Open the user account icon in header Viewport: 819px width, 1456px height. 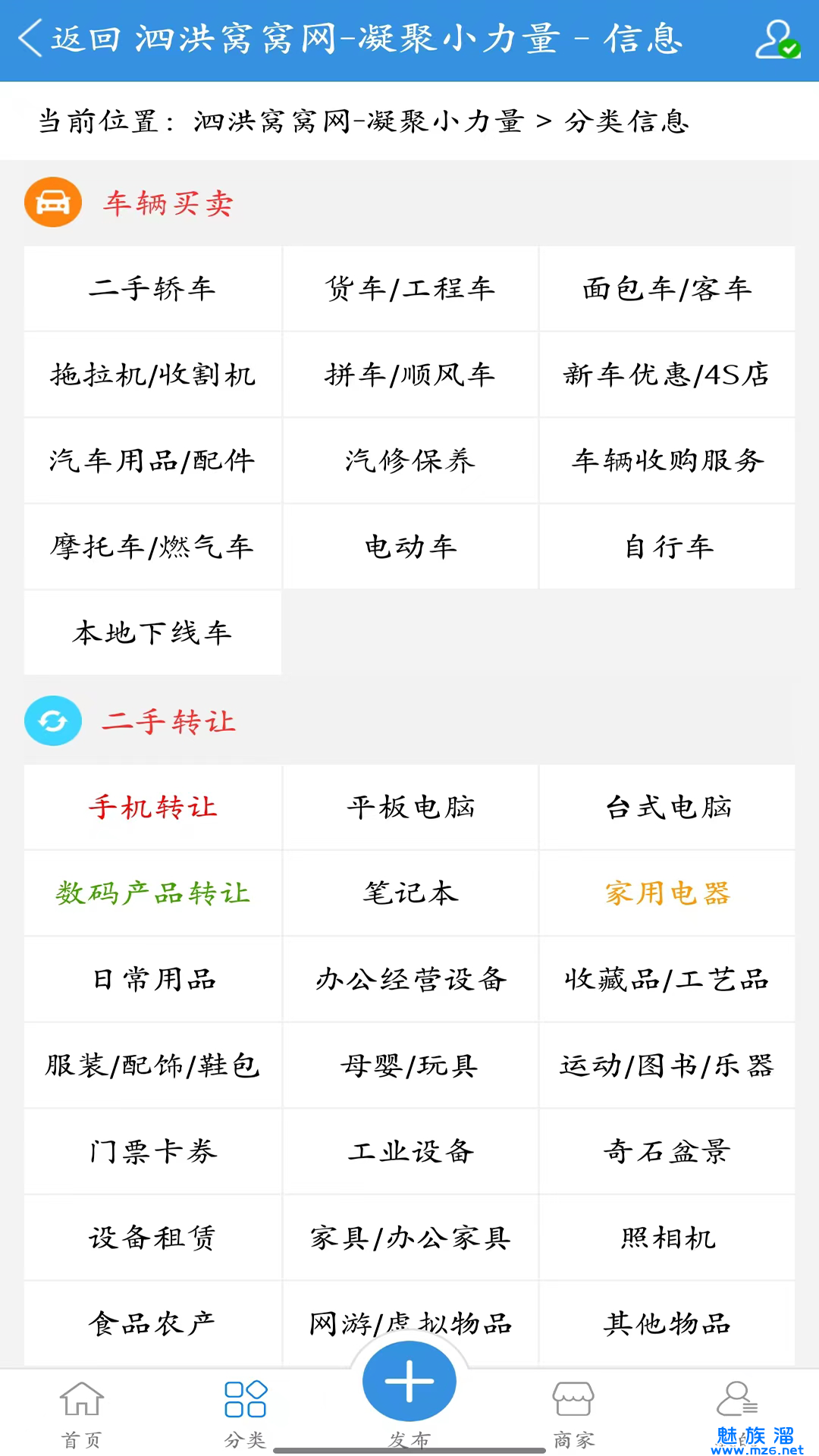[777, 39]
